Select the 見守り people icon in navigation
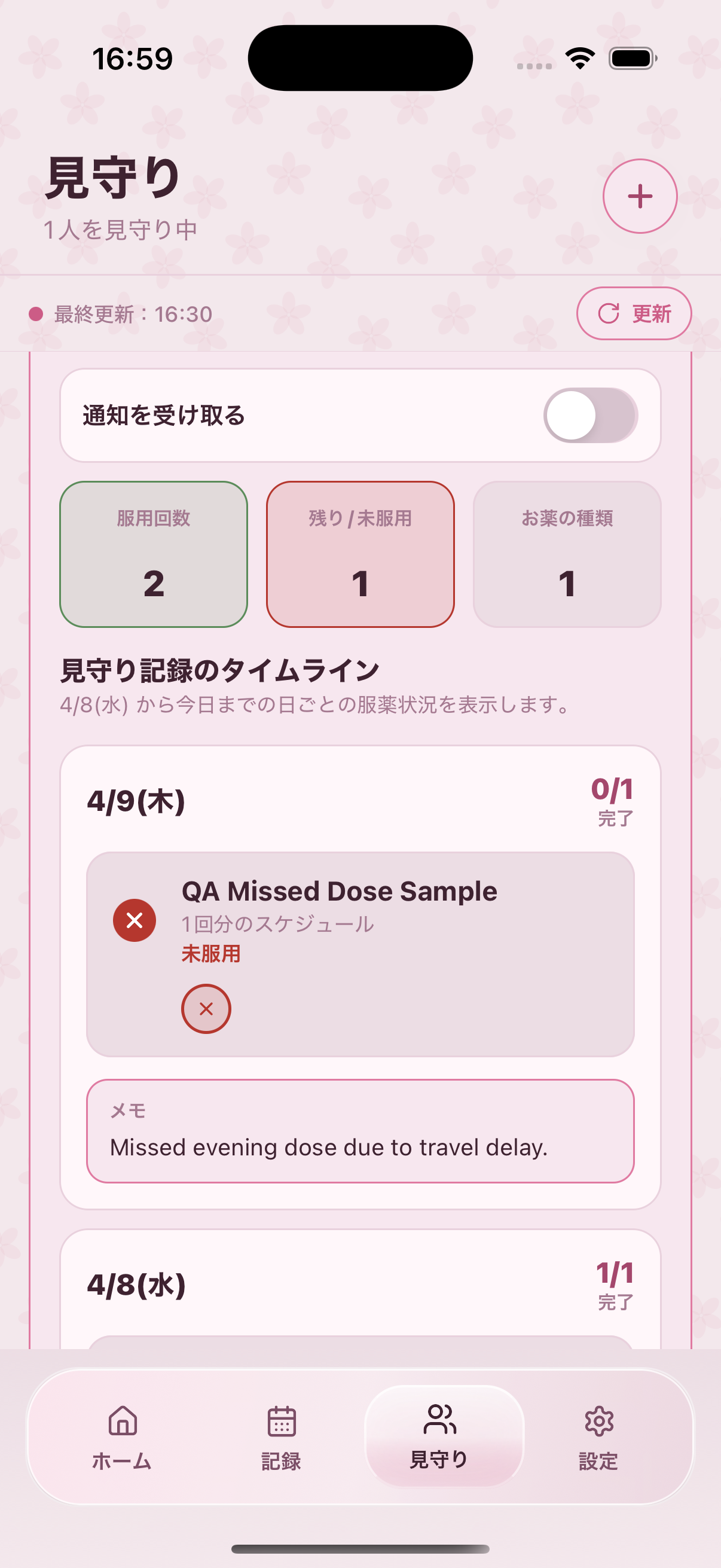This screenshot has height=1568, width=721. 440,1421
